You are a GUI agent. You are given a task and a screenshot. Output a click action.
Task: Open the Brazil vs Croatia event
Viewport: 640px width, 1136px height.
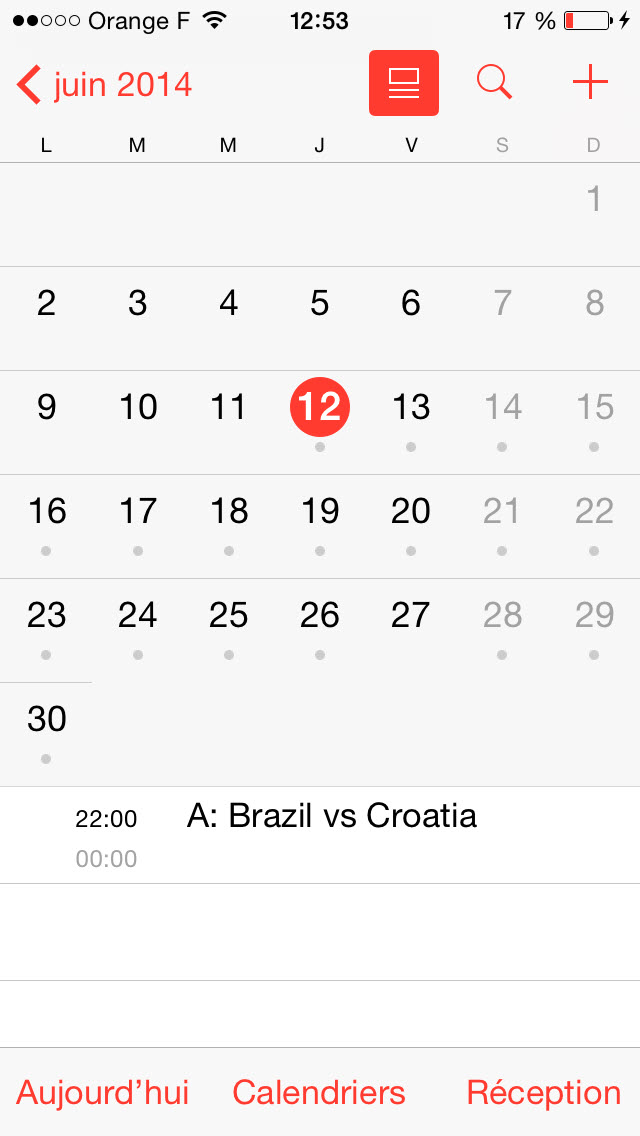coord(320,835)
